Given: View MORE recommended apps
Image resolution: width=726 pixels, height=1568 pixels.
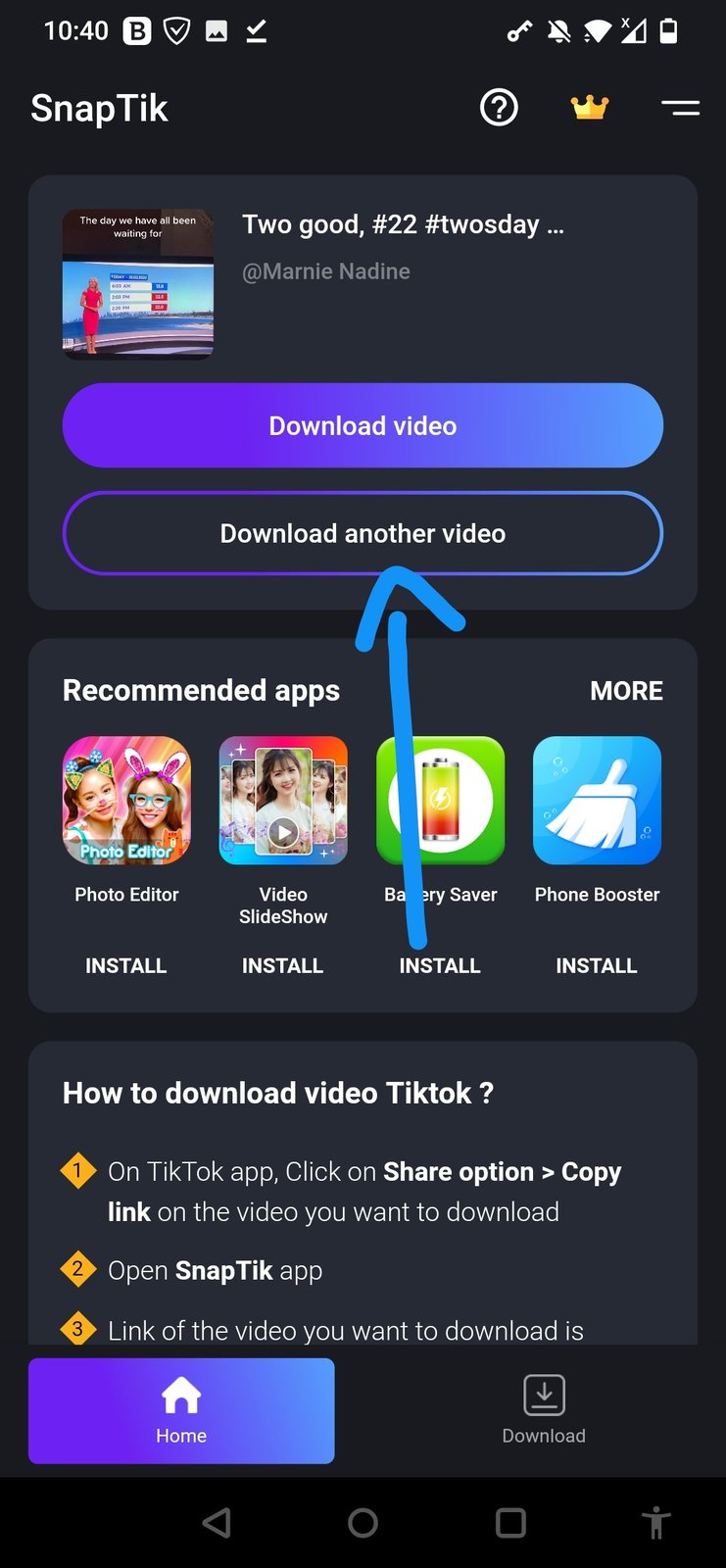Looking at the screenshot, I should [x=626, y=691].
